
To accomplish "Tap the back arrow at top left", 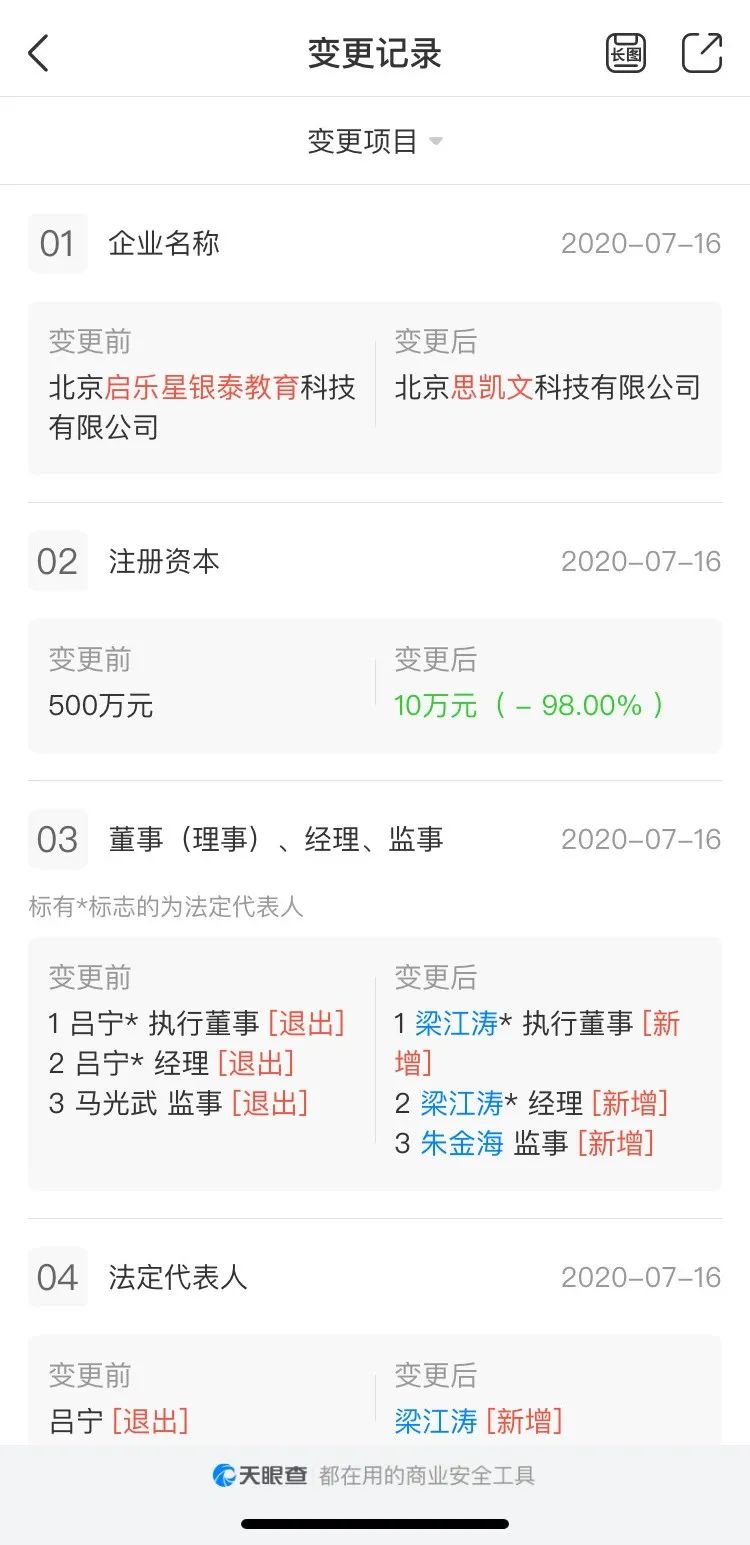I will pos(40,52).
